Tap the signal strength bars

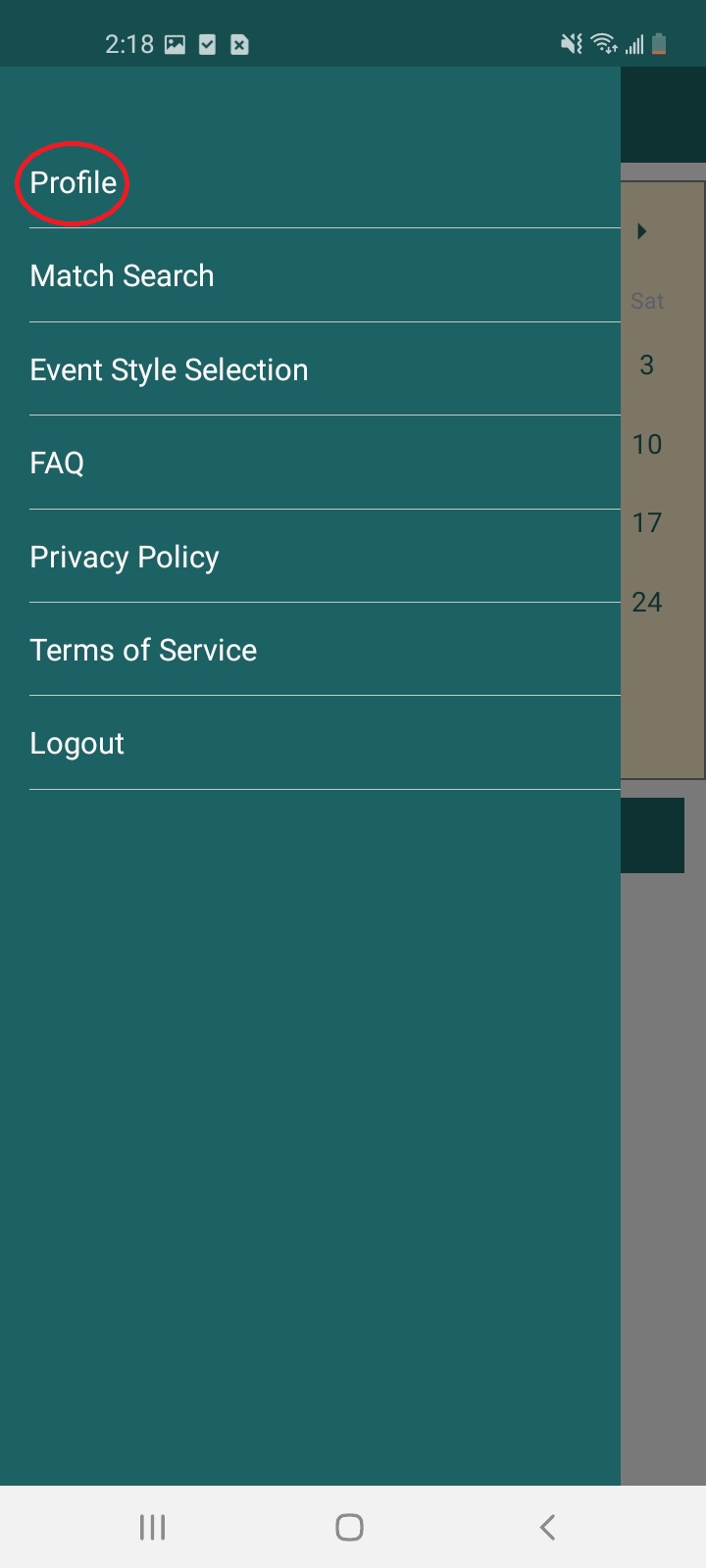tap(631, 43)
